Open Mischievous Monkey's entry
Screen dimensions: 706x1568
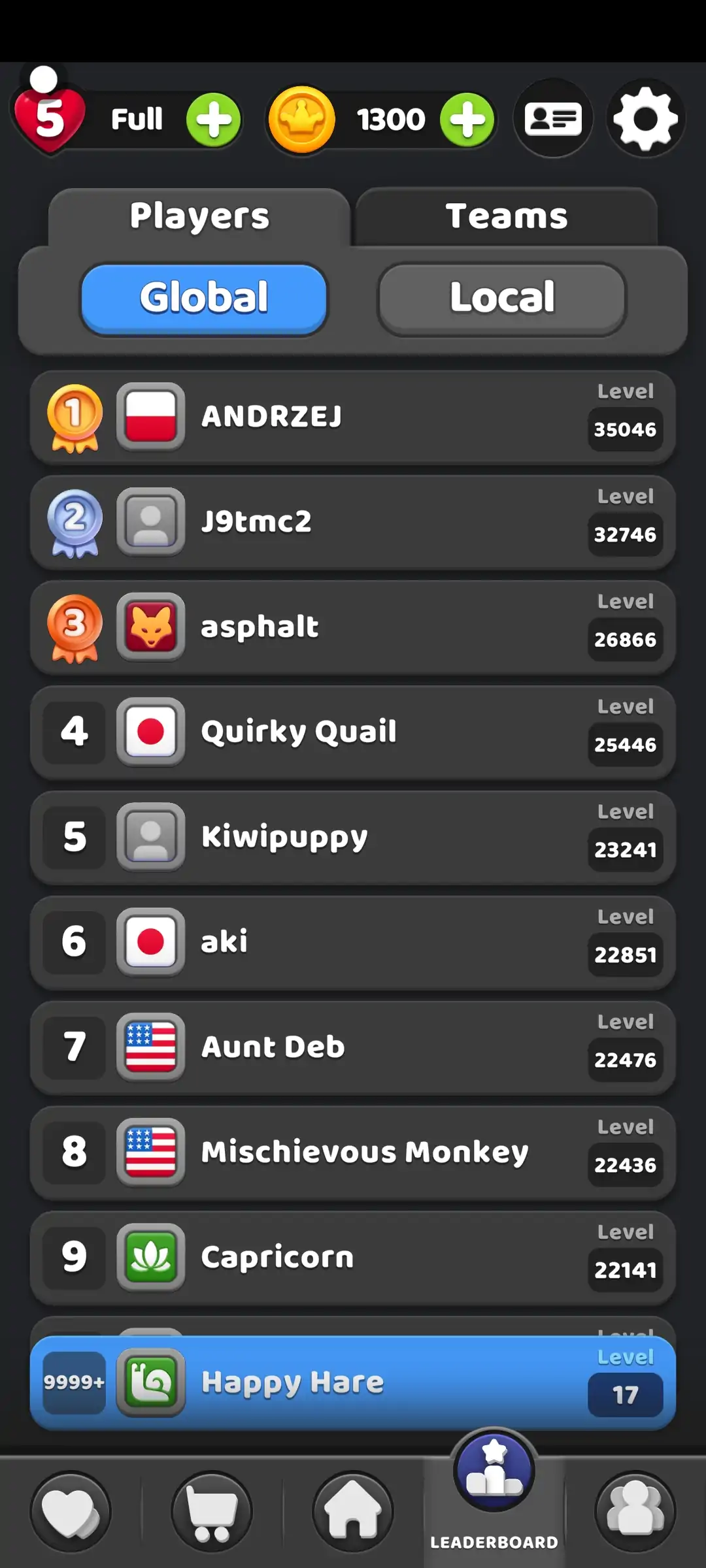click(353, 1152)
